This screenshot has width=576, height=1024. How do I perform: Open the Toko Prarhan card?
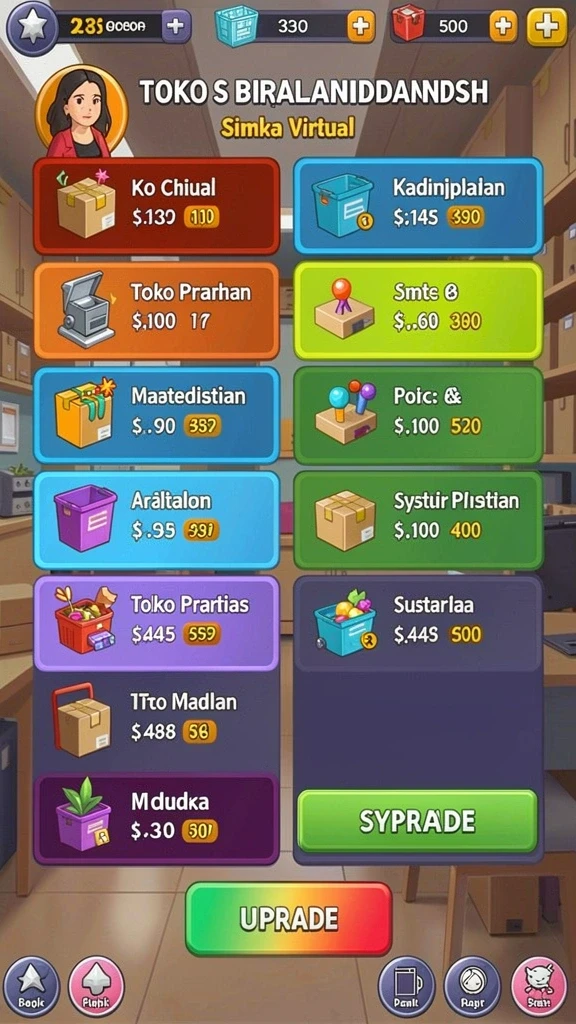[x=157, y=311]
